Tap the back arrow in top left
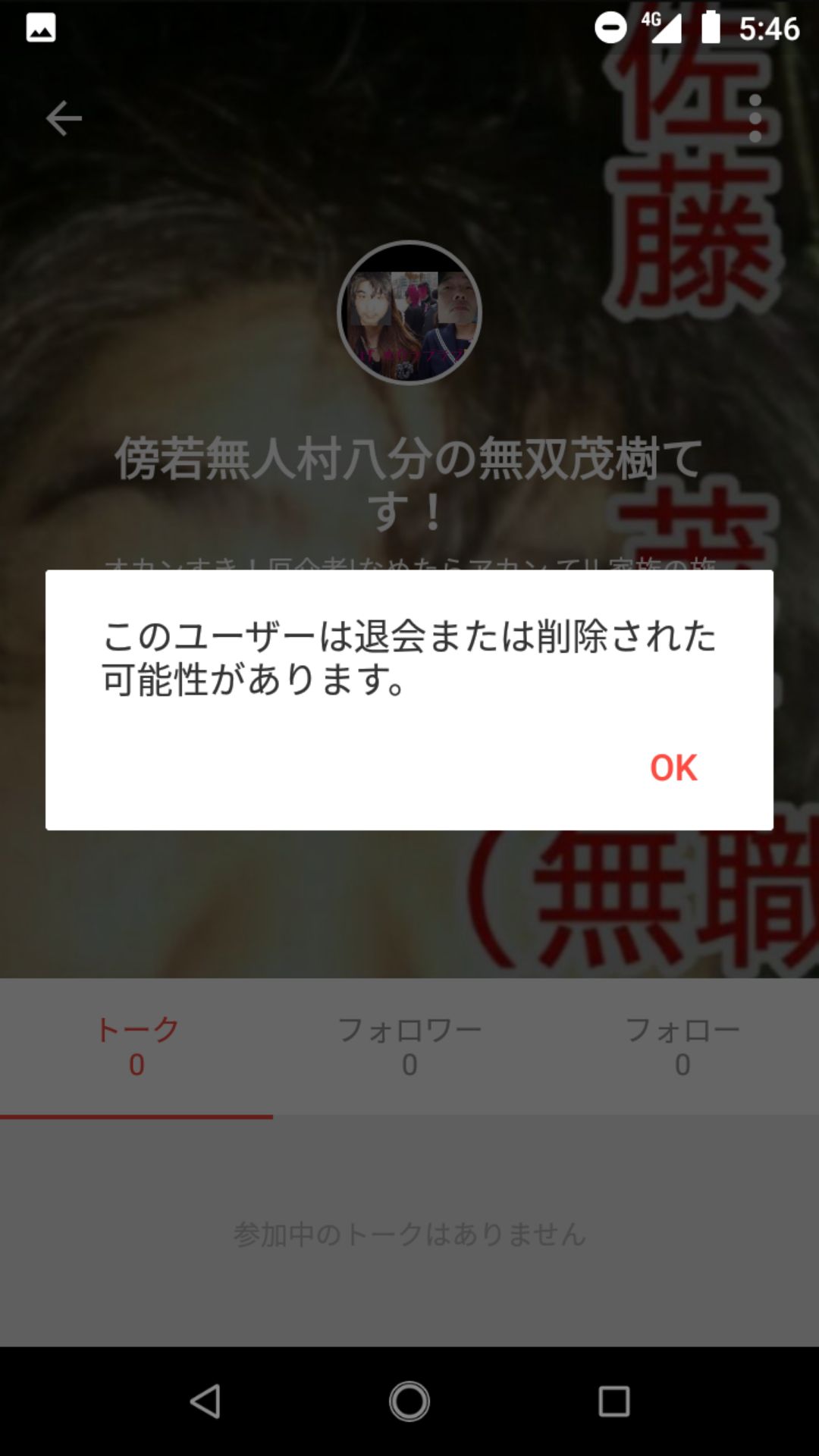 pyautogui.click(x=64, y=118)
